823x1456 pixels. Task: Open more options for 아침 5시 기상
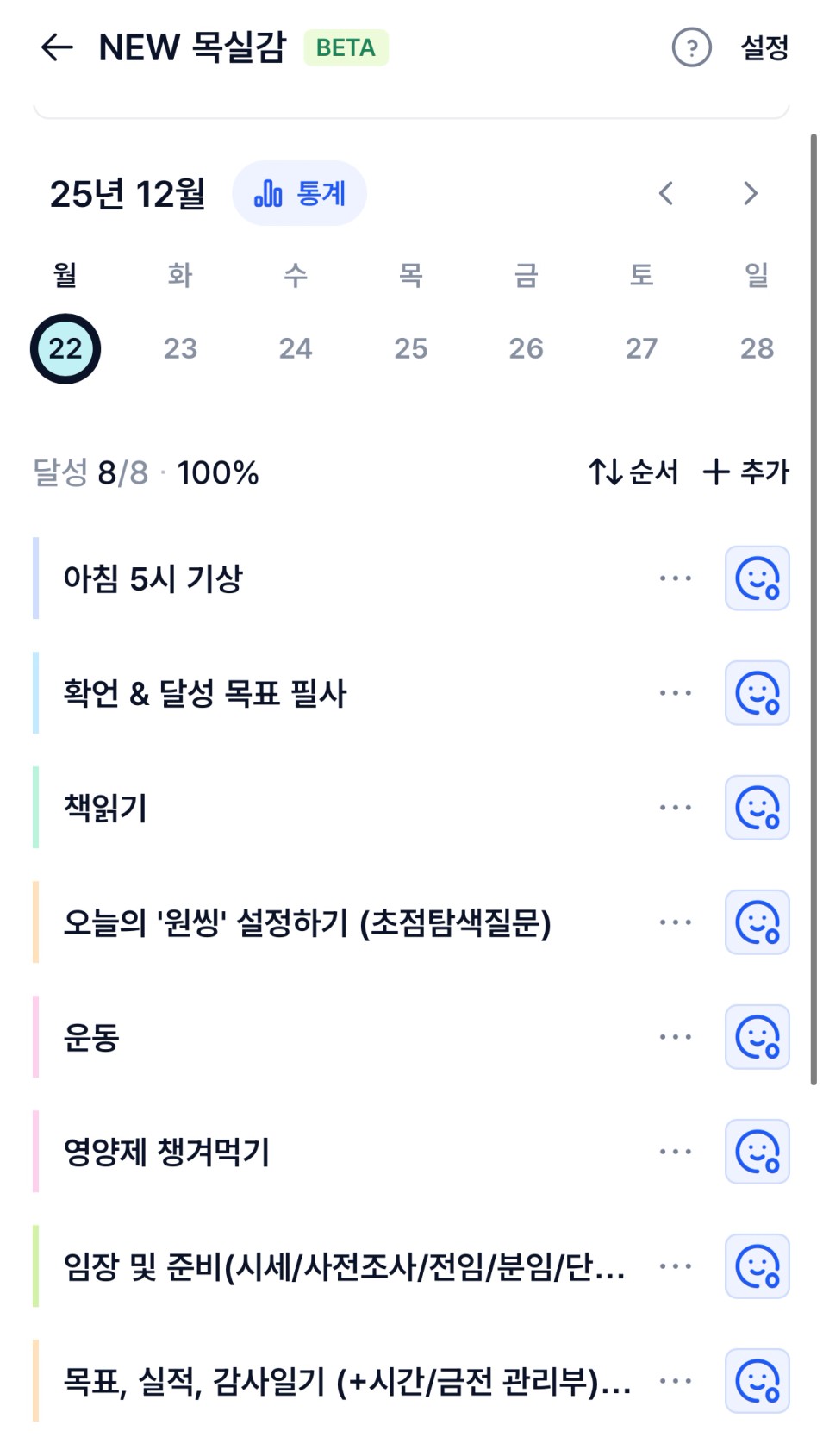point(675,578)
